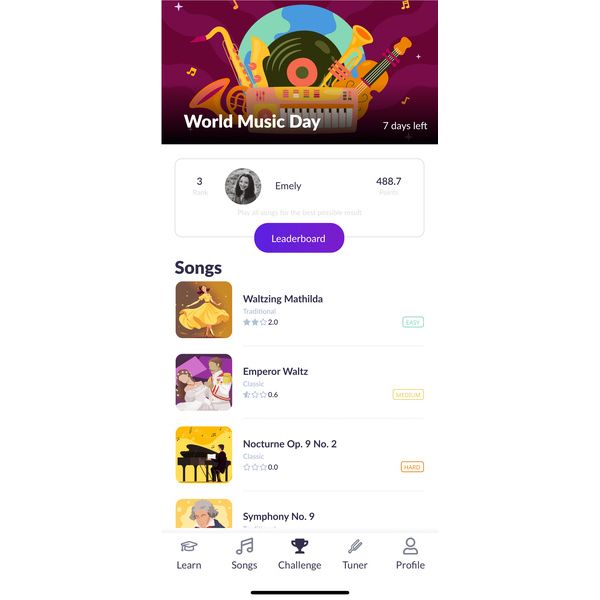Switch to the Learn tab

tap(189, 554)
